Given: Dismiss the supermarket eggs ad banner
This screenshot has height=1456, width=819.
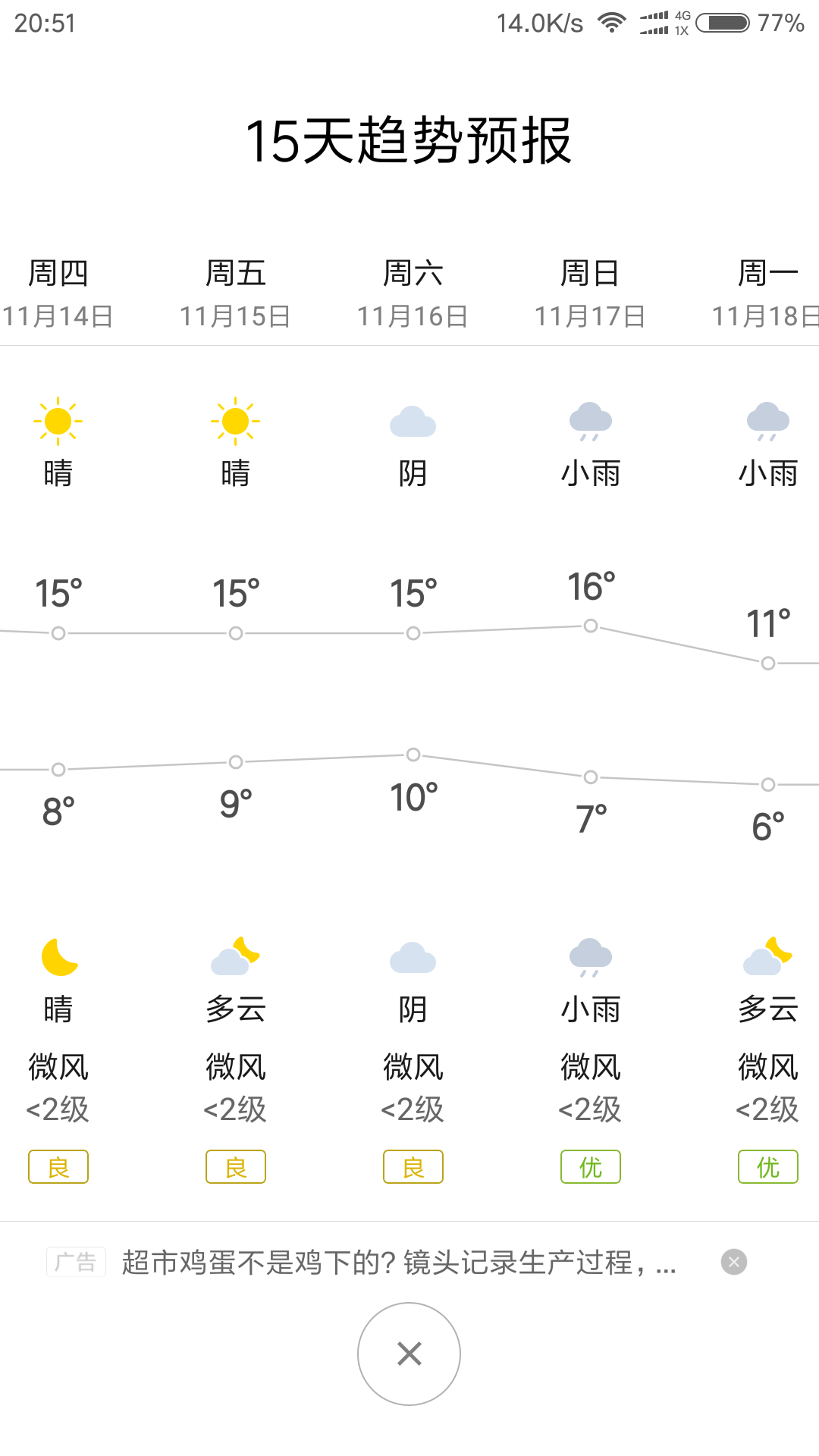Looking at the screenshot, I should point(733,1262).
